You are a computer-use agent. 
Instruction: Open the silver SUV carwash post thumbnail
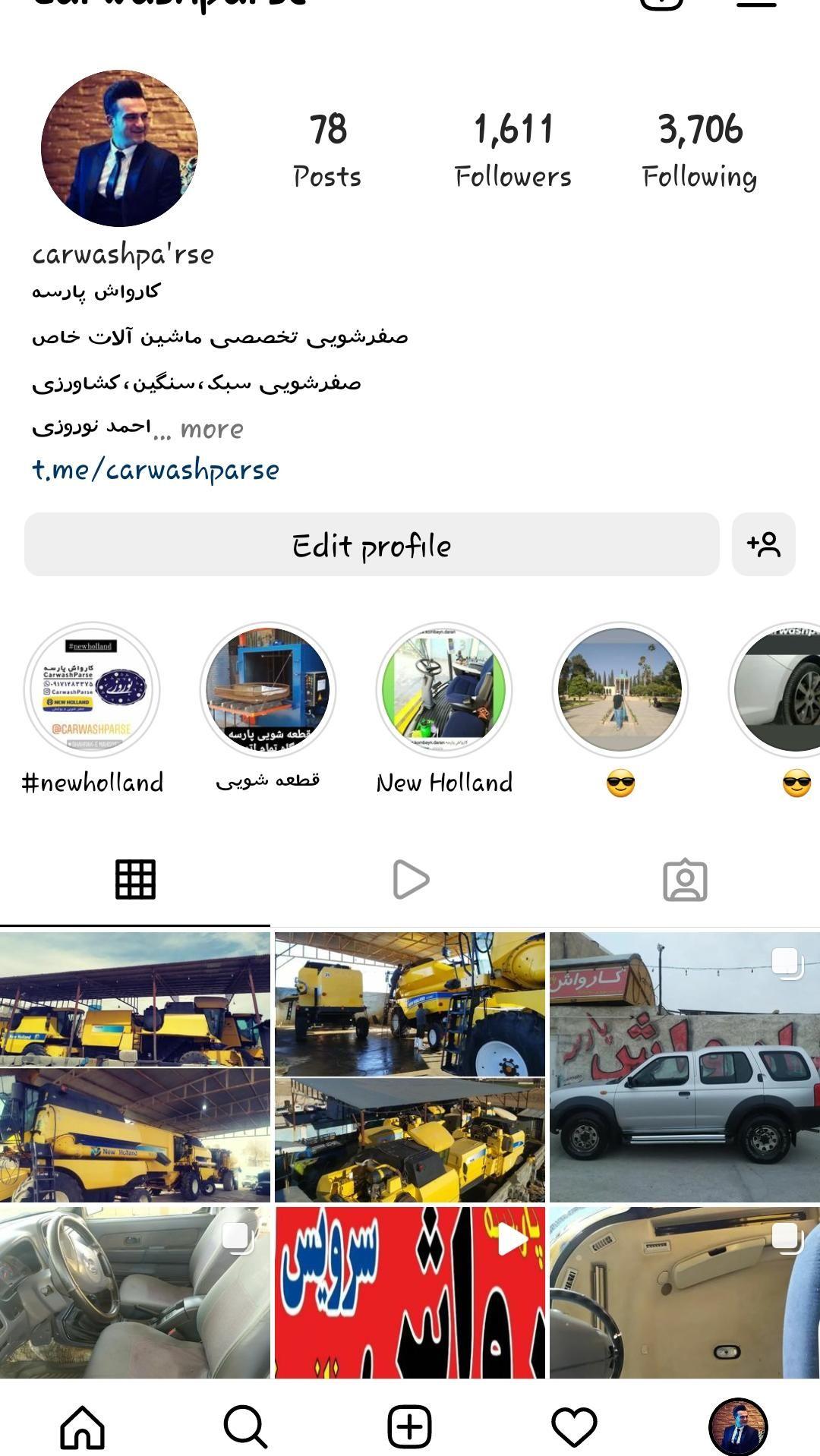[683, 1063]
